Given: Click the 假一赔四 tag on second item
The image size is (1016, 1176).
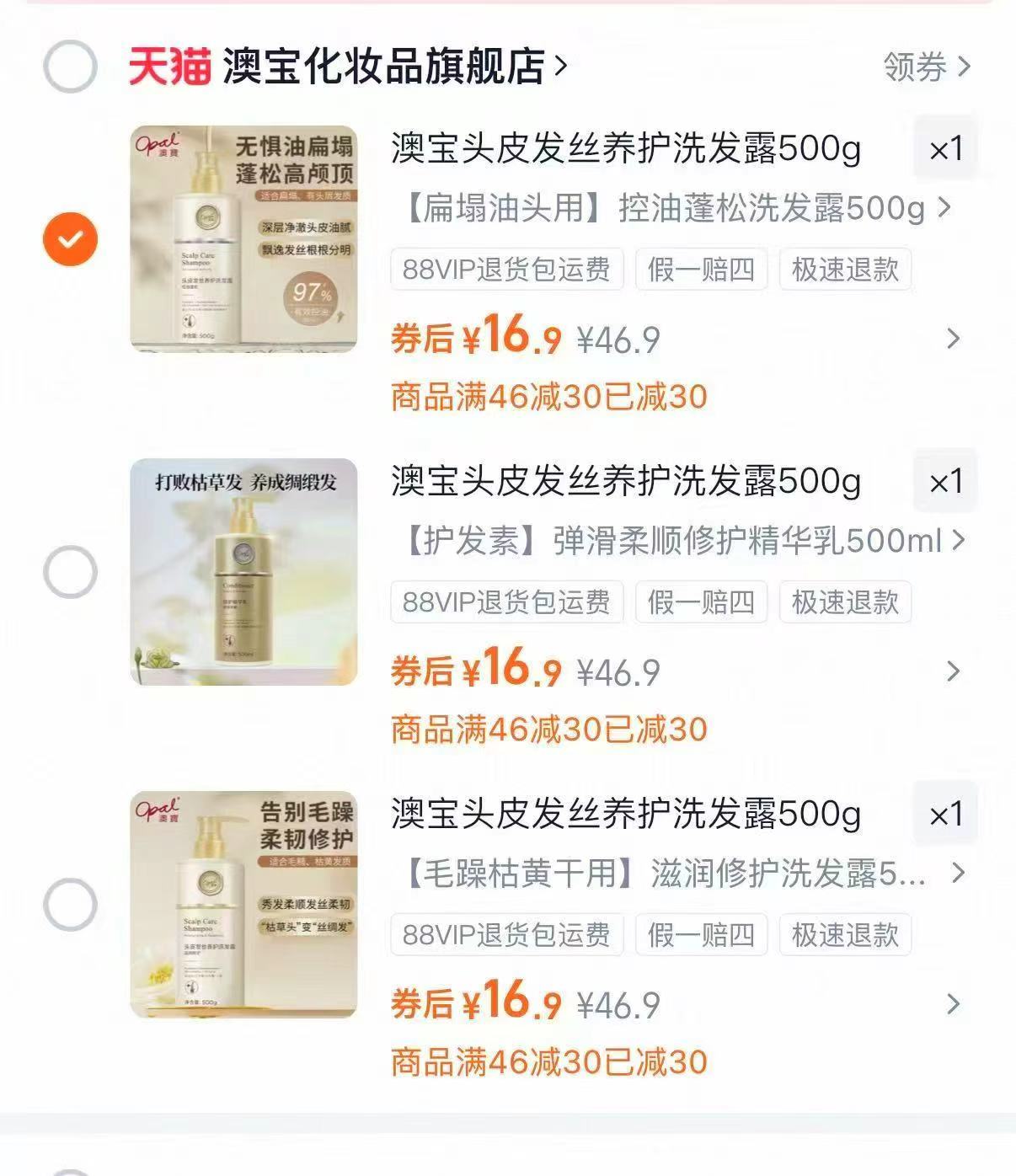Looking at the screenshot, I should (x=702, y=602).
